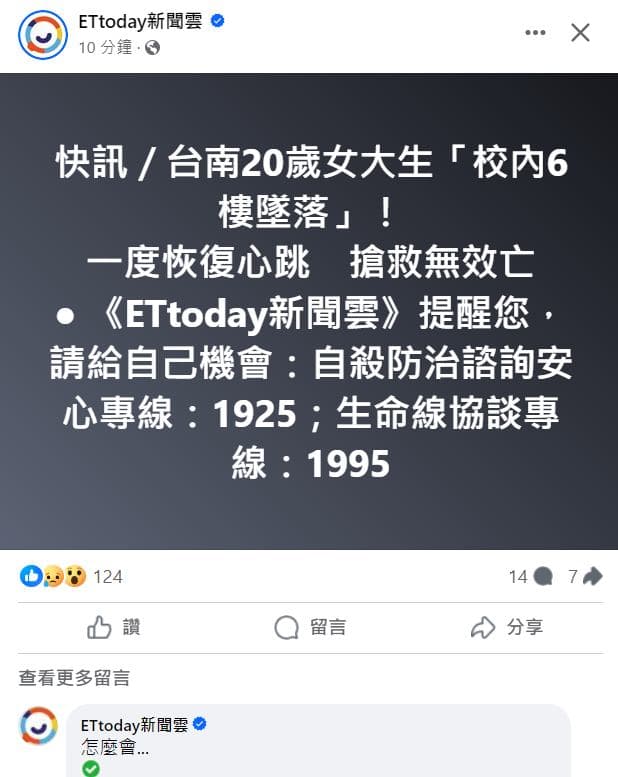Like this post with 讚 button
This screenshot has width=618, height=777.
pyautogui.click(x=113, y=627)
